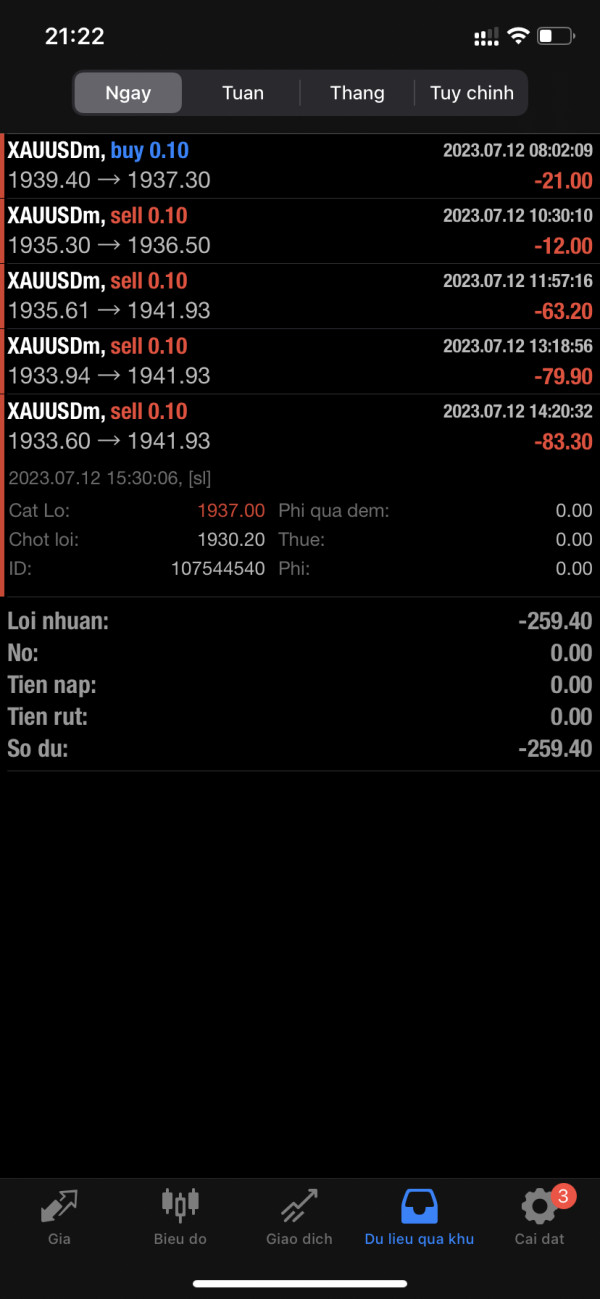Go to the Gia quotes tab
This screenshot has width=600, height=1299.
pos(59,1217)
